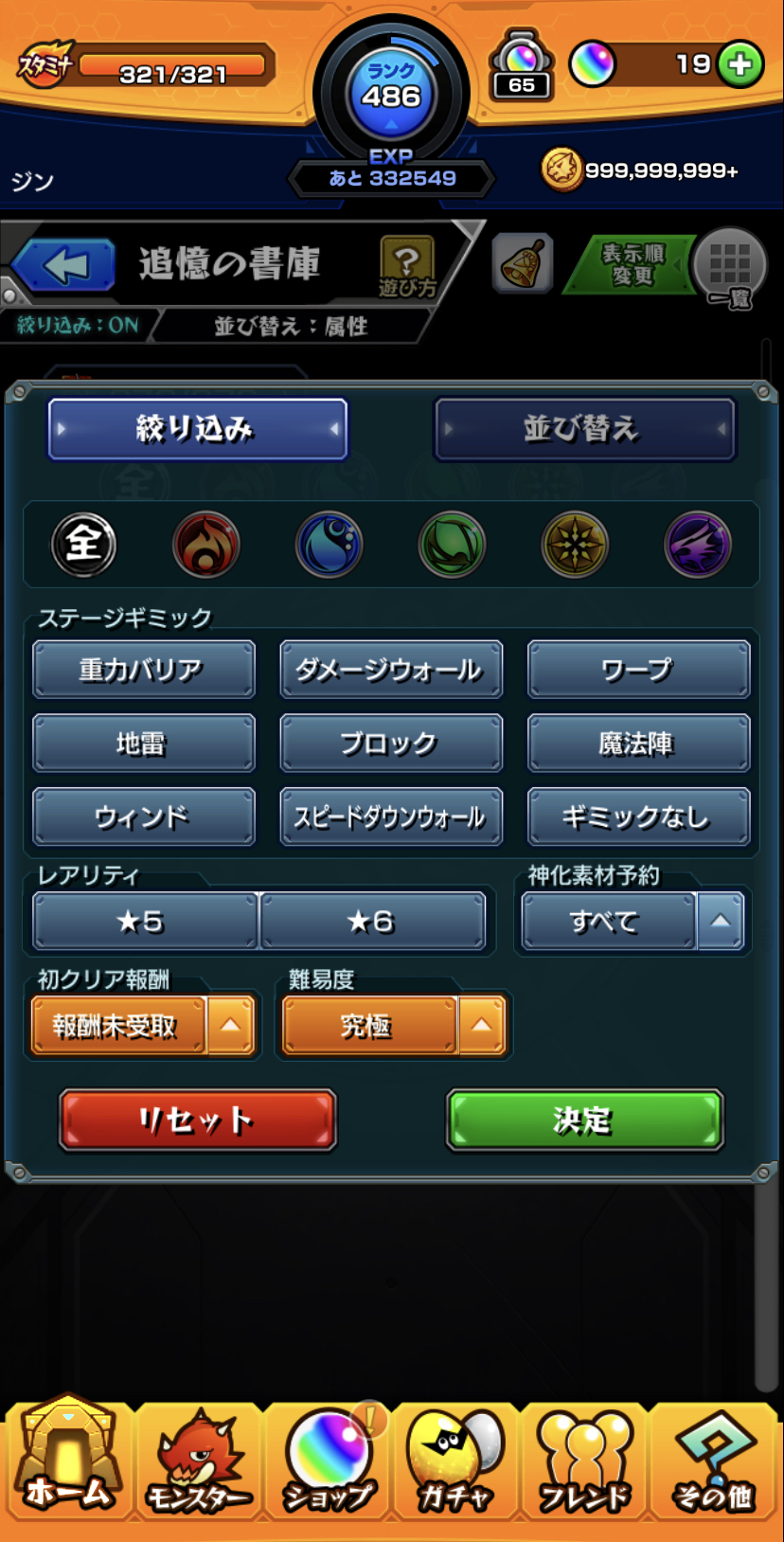
Task: Filter rarity by ★6
Action: (x=372, y=921)
